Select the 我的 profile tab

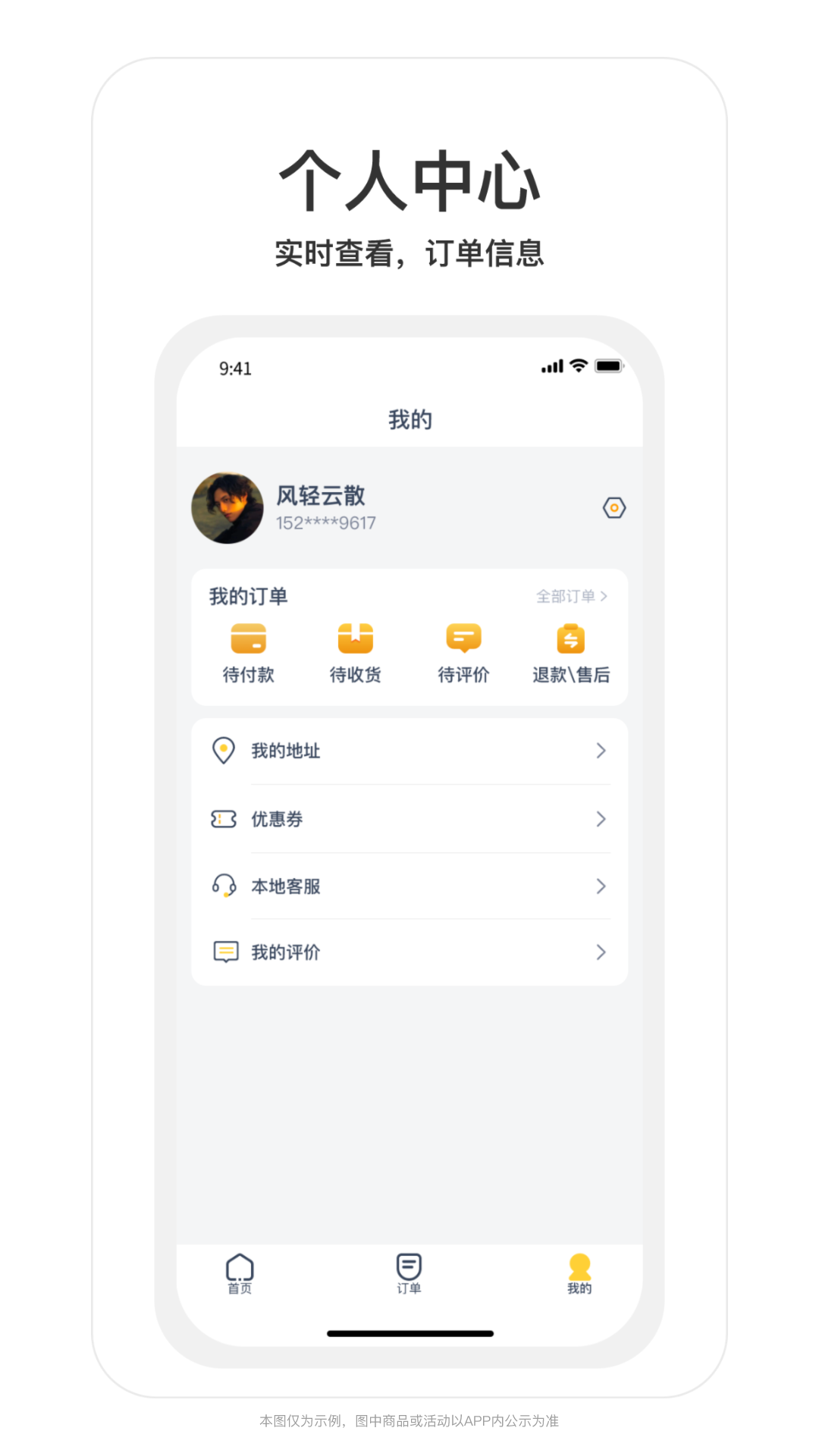[579, 1274]
